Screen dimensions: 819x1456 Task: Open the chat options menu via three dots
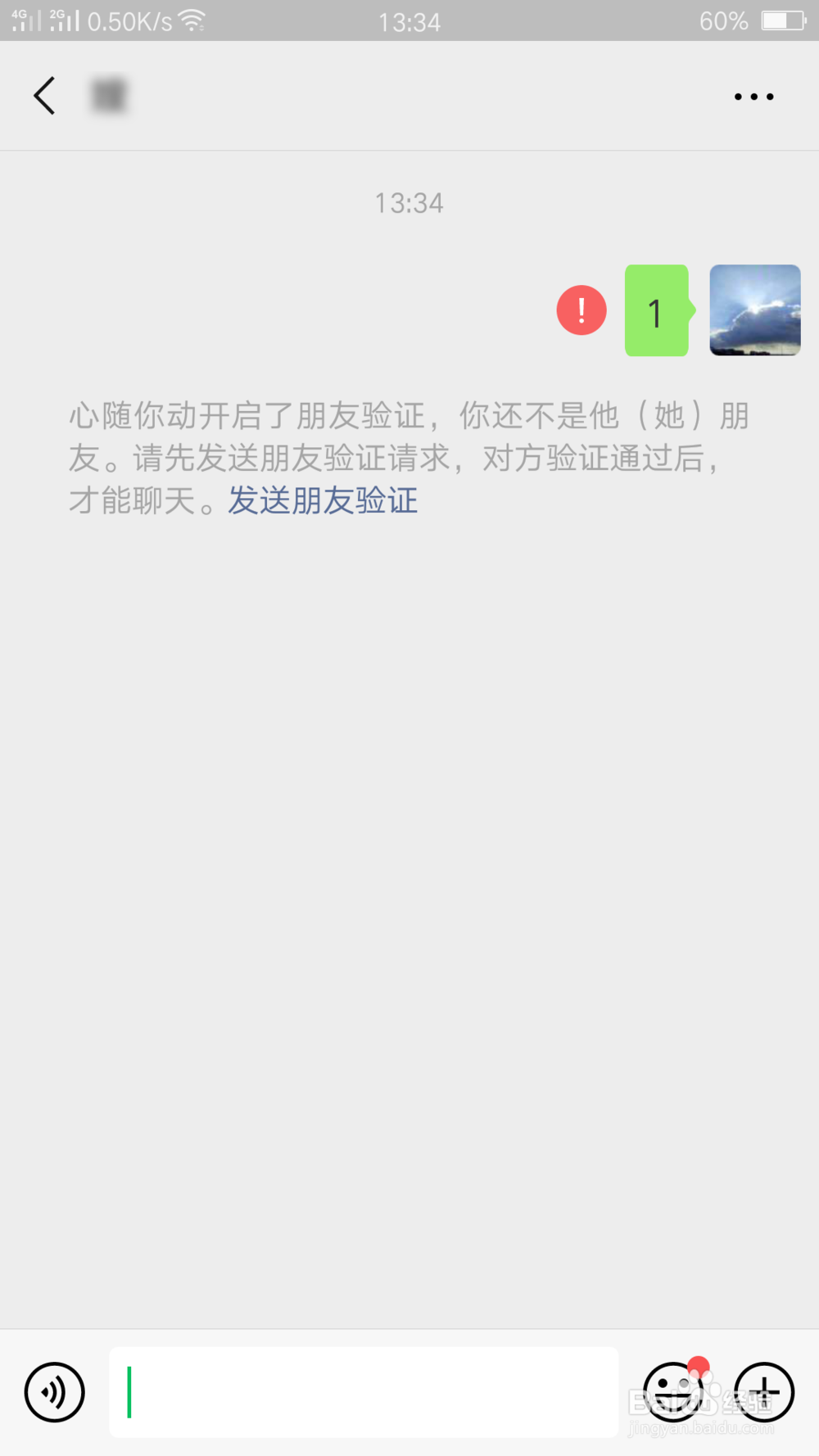pyautogui.click(x=753, y=96)
